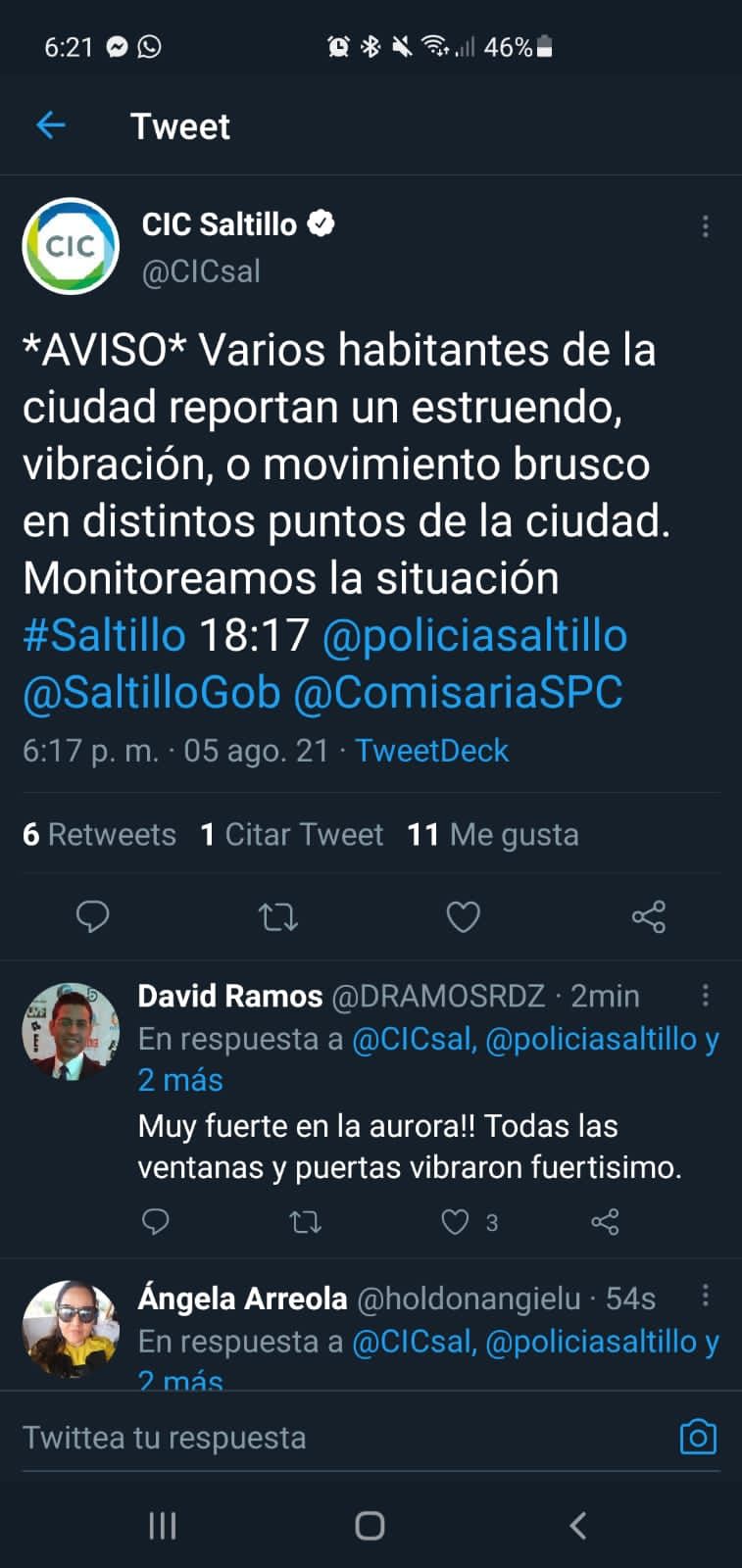Retweet David Ramos's reply
Viewport: 742px width, 1568px height.
305,1222
